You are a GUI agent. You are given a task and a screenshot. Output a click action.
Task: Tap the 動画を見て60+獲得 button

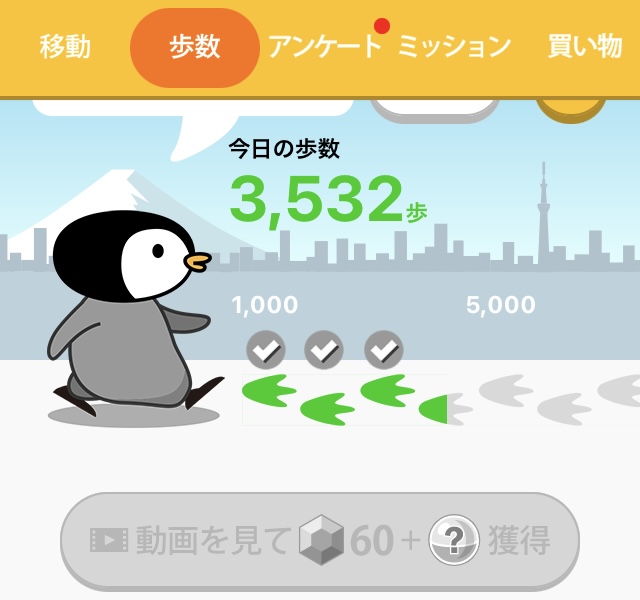click(320, 541)
